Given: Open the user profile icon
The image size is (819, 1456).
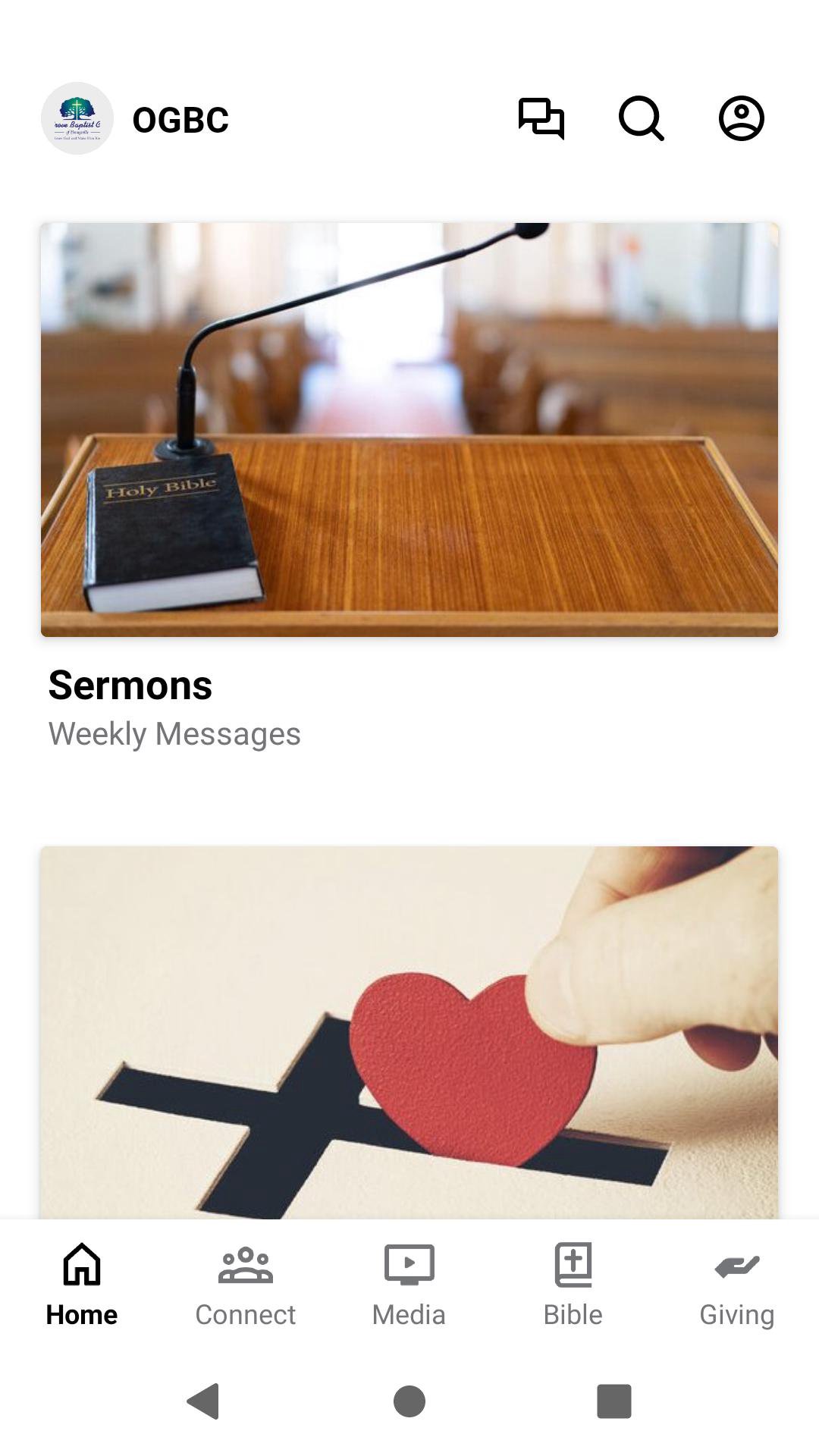Looking at the screenshot, I should pyautogui.click(x=741, y=119).
